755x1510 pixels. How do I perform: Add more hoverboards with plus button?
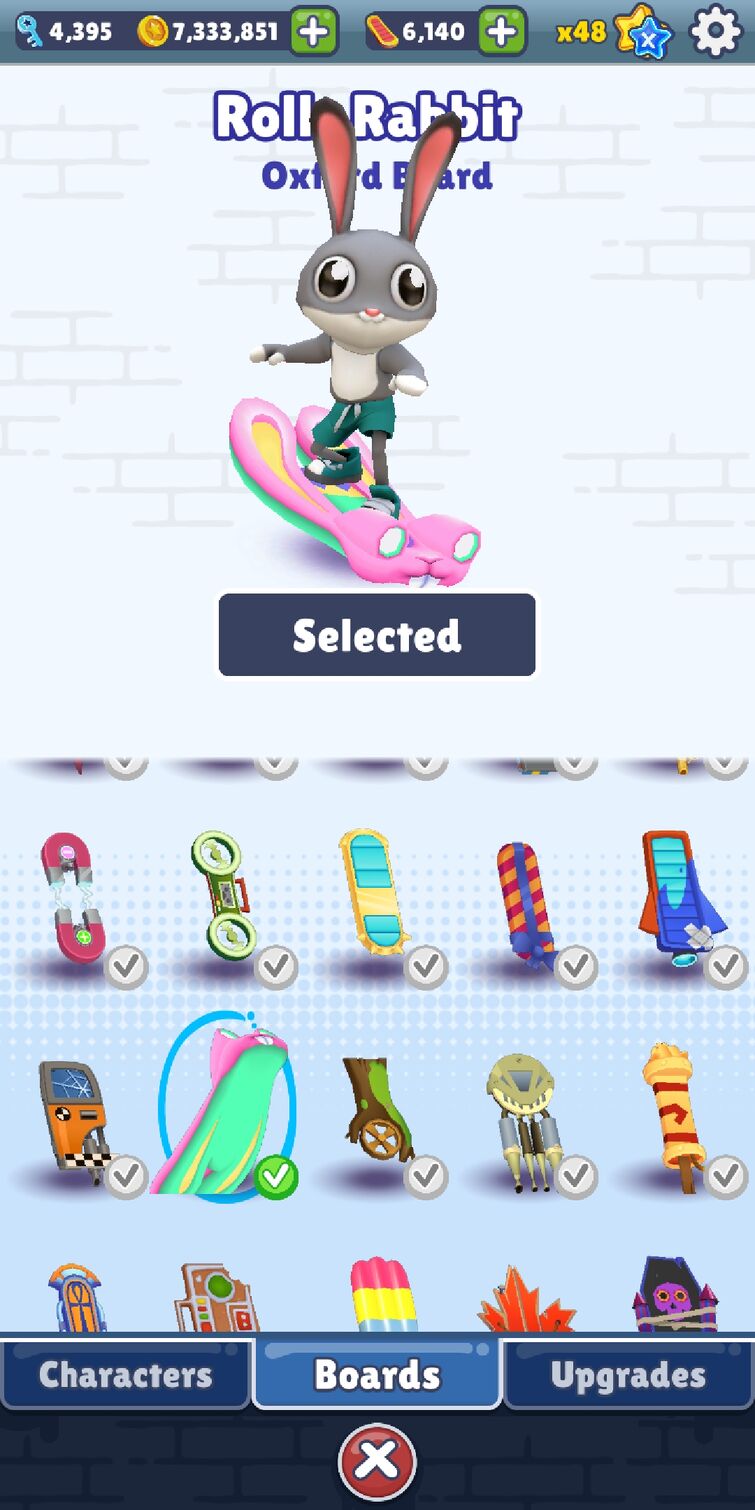pos(501,32)
